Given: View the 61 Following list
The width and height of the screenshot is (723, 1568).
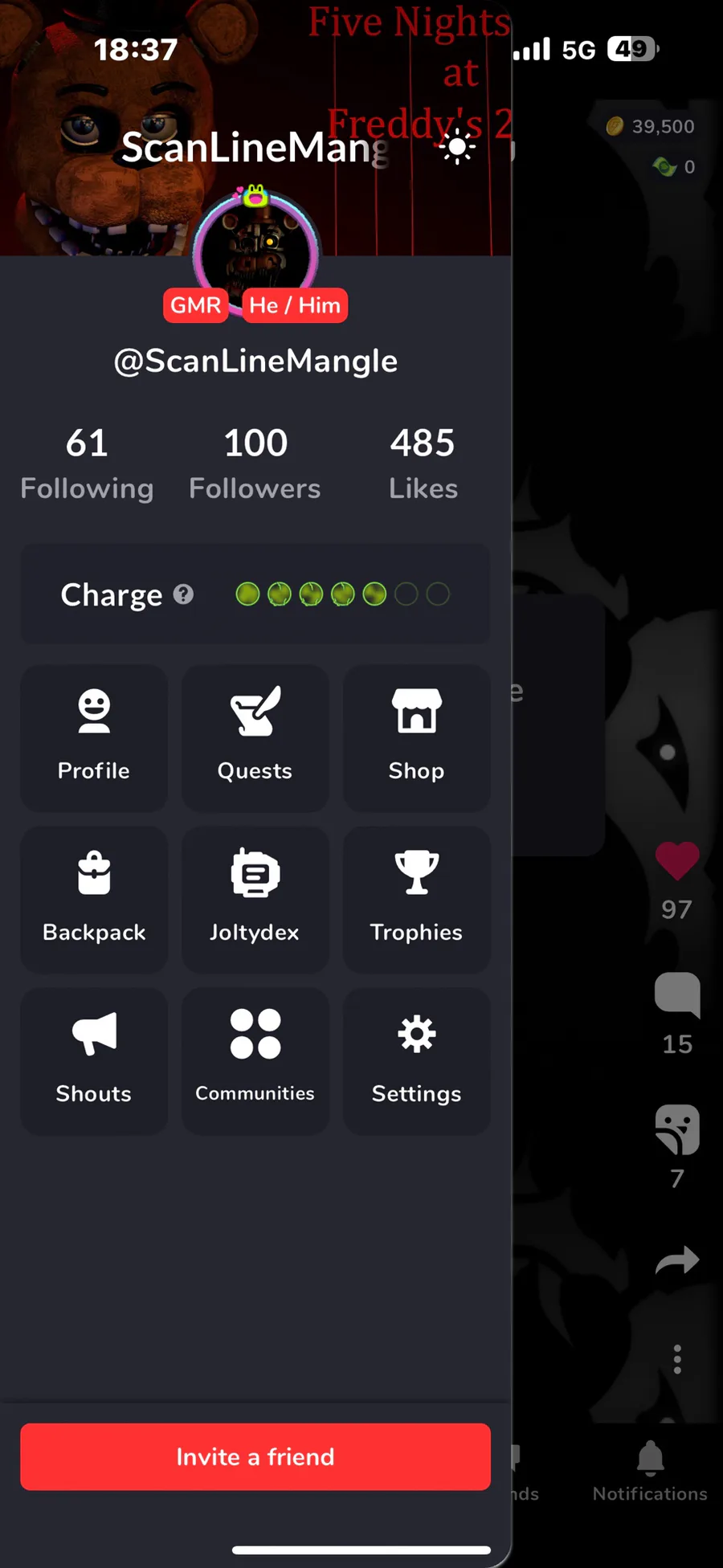Looking at the screenshot, I should click(87, 464).
